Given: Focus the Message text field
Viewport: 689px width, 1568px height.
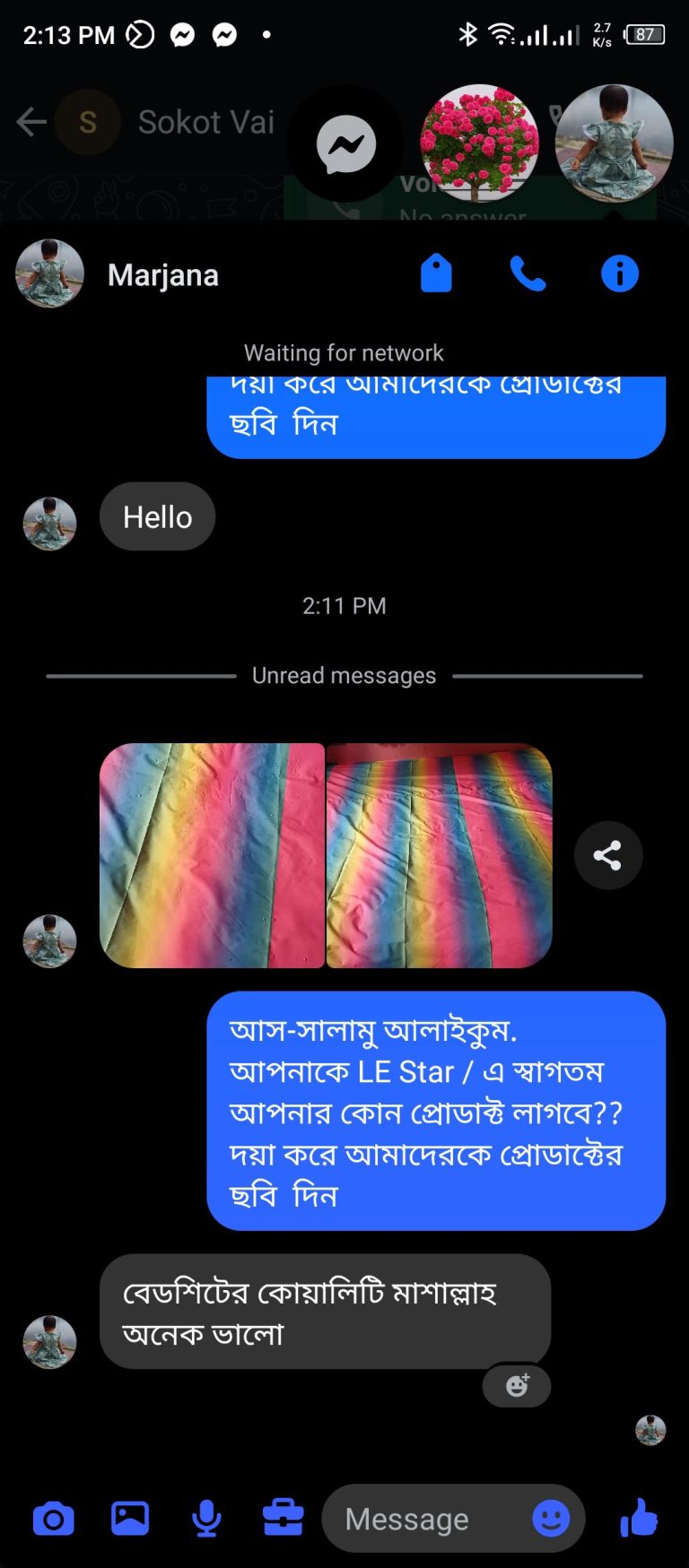Looking at the screenshot, I should point(422,1519).
